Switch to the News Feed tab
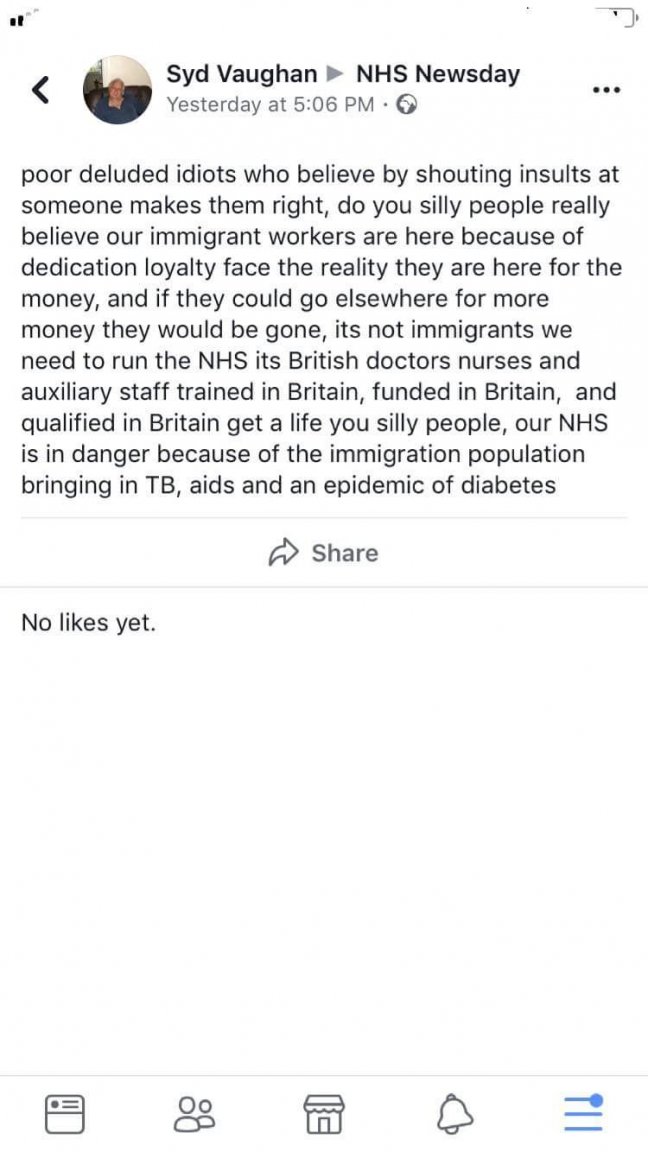Image resolution: width=648 pixels, height=1152 pixels. tap(65, 1113)
